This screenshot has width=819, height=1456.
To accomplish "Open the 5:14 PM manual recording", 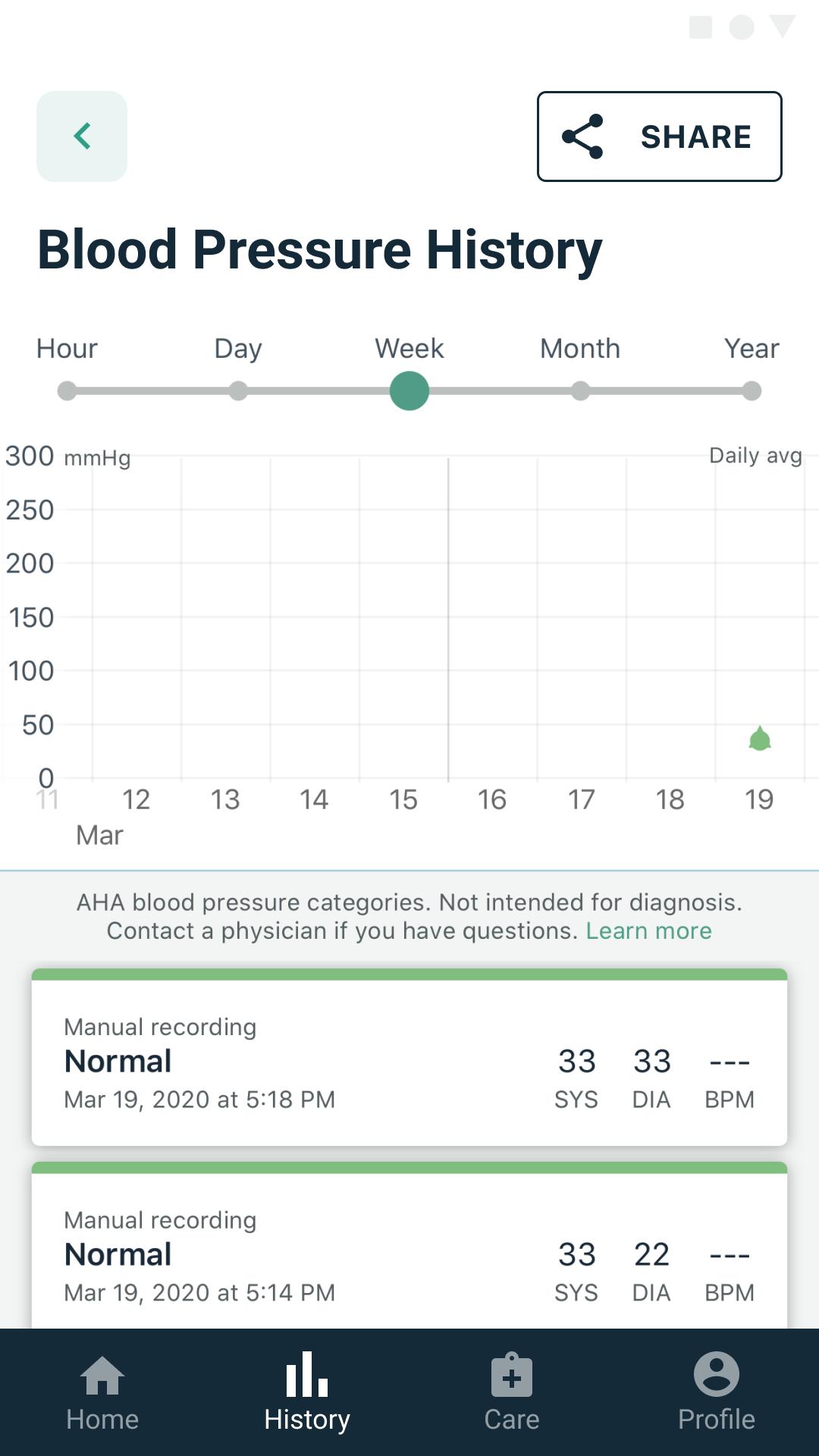I will click(x=409, y=1245).
